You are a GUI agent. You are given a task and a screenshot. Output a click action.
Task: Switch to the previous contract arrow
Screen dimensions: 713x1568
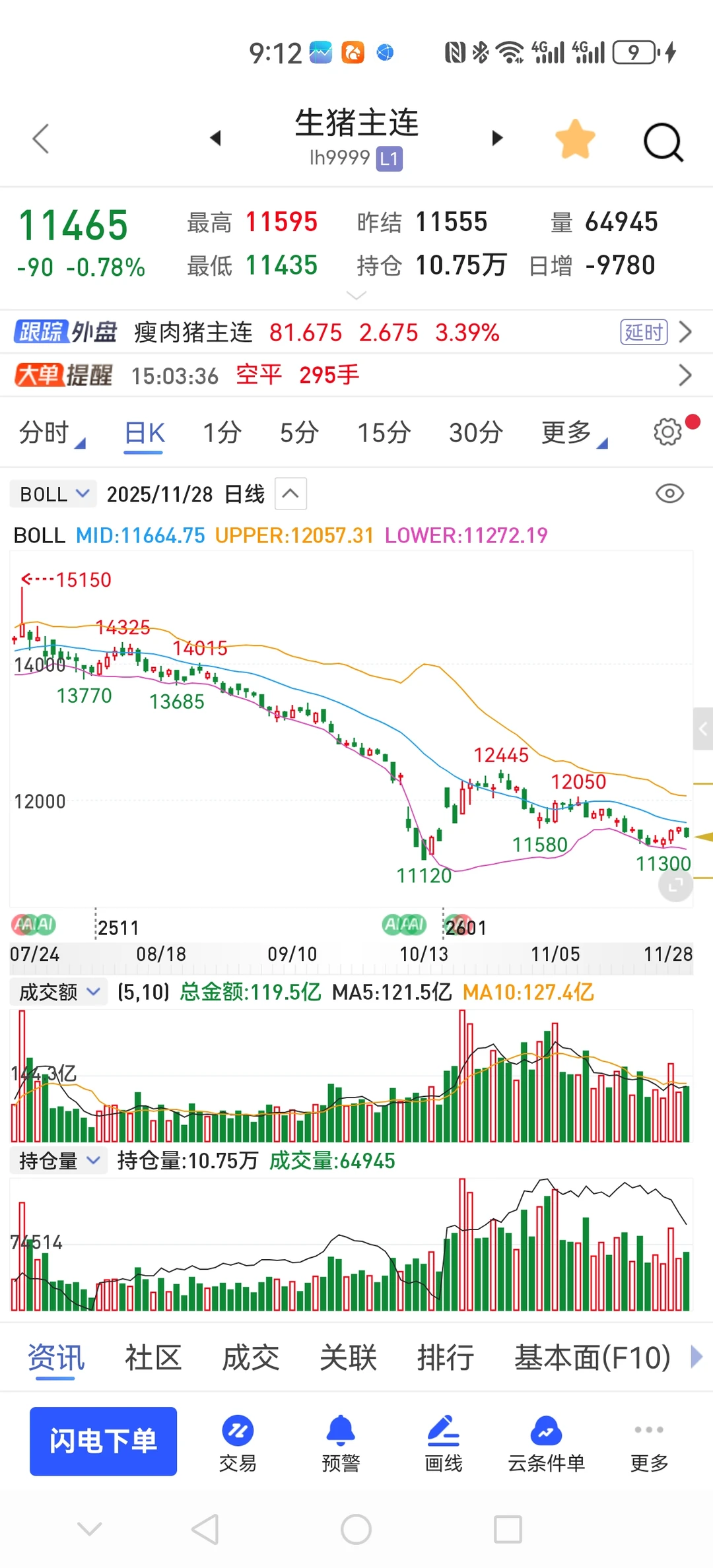[x=215, y=138]
